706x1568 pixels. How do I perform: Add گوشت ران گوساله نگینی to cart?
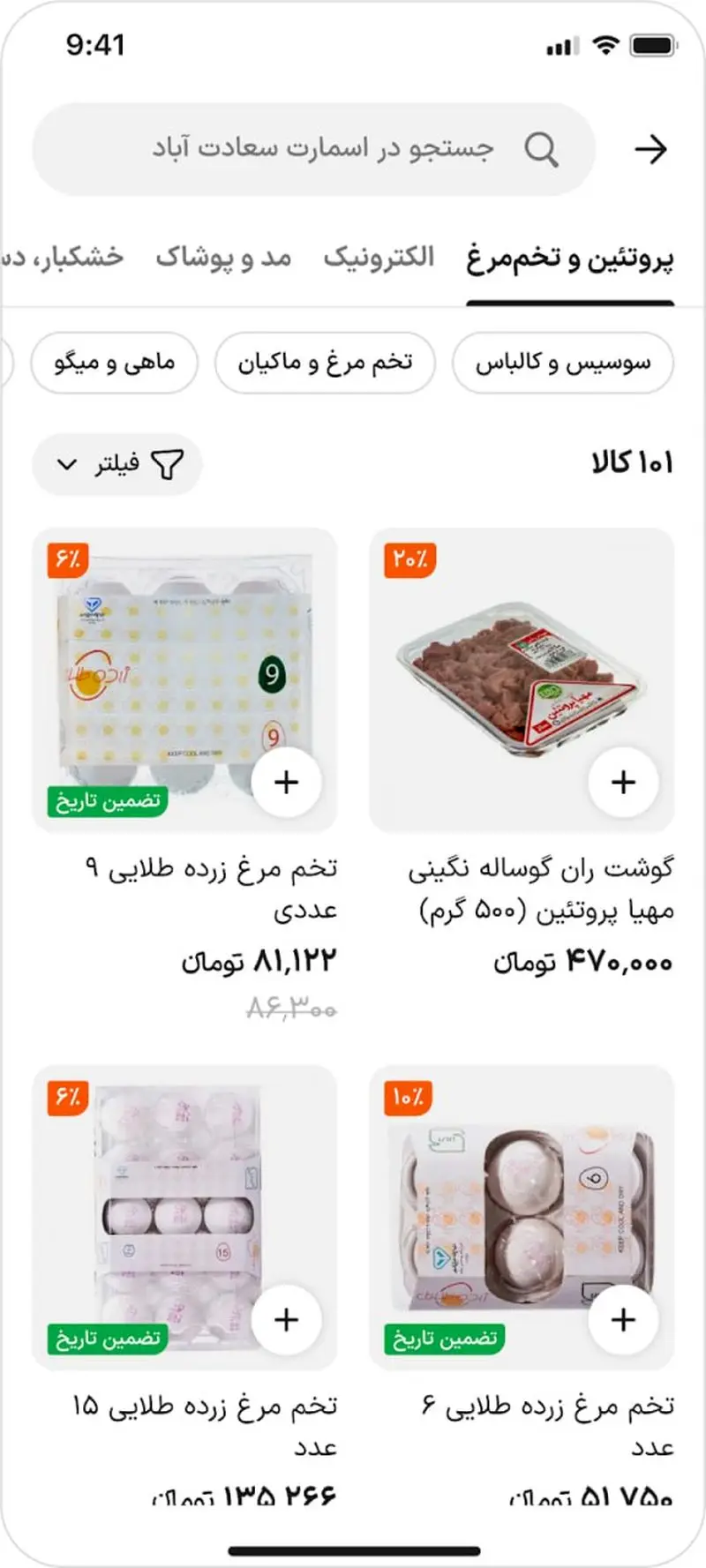(x=623, y=782)
